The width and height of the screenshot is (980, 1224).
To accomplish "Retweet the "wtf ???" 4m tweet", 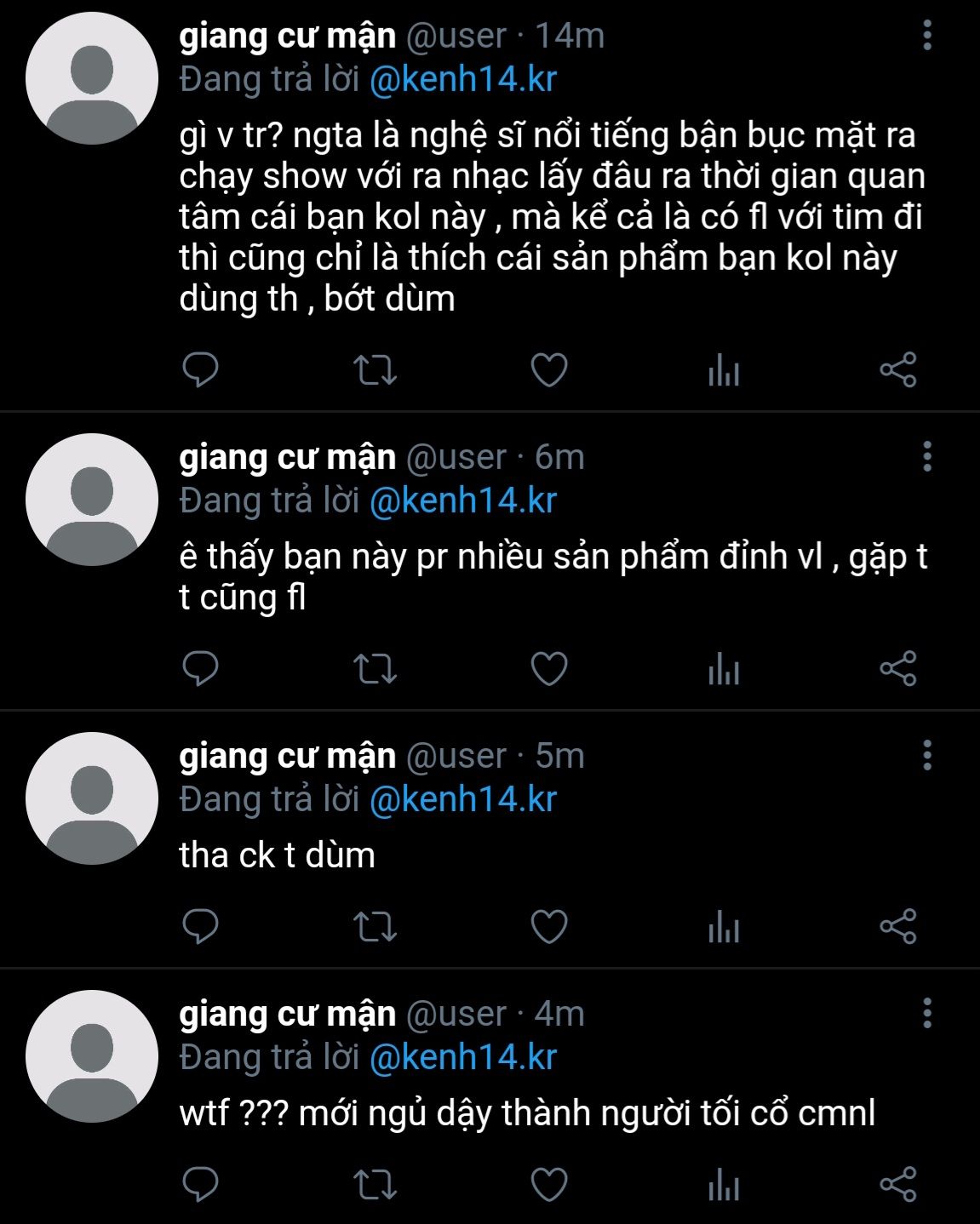I will [x=375, y=1185].
